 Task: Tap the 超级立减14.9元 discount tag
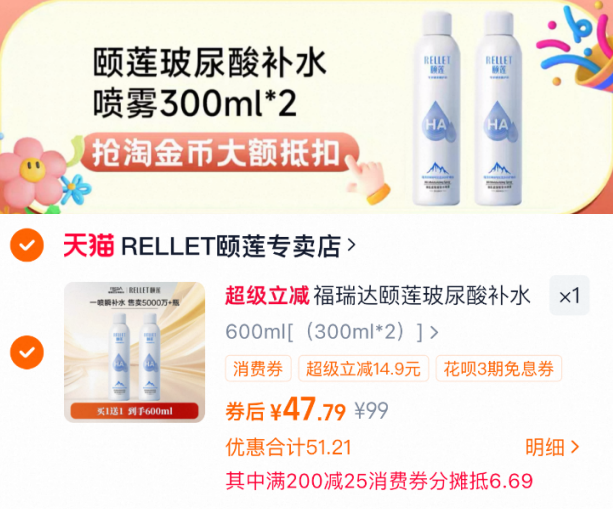(364, 368)
